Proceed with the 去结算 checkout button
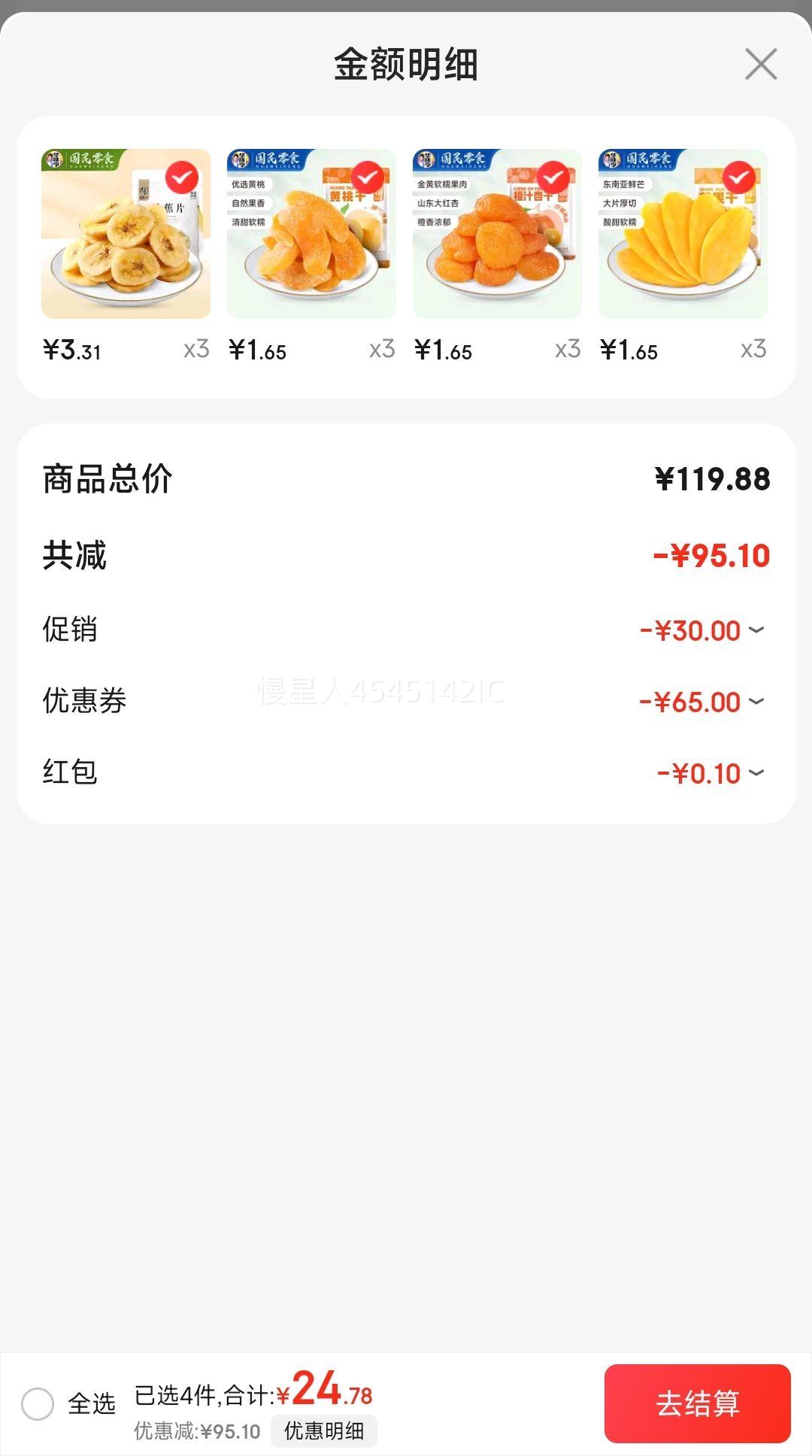This screenshot has height=1456, width=812. point(698,1403)
